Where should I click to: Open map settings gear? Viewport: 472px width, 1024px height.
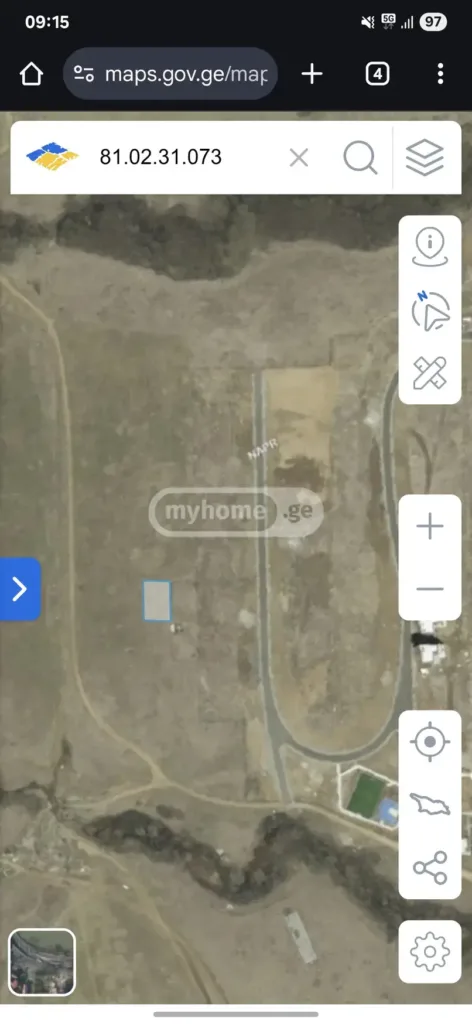point(430,952)
